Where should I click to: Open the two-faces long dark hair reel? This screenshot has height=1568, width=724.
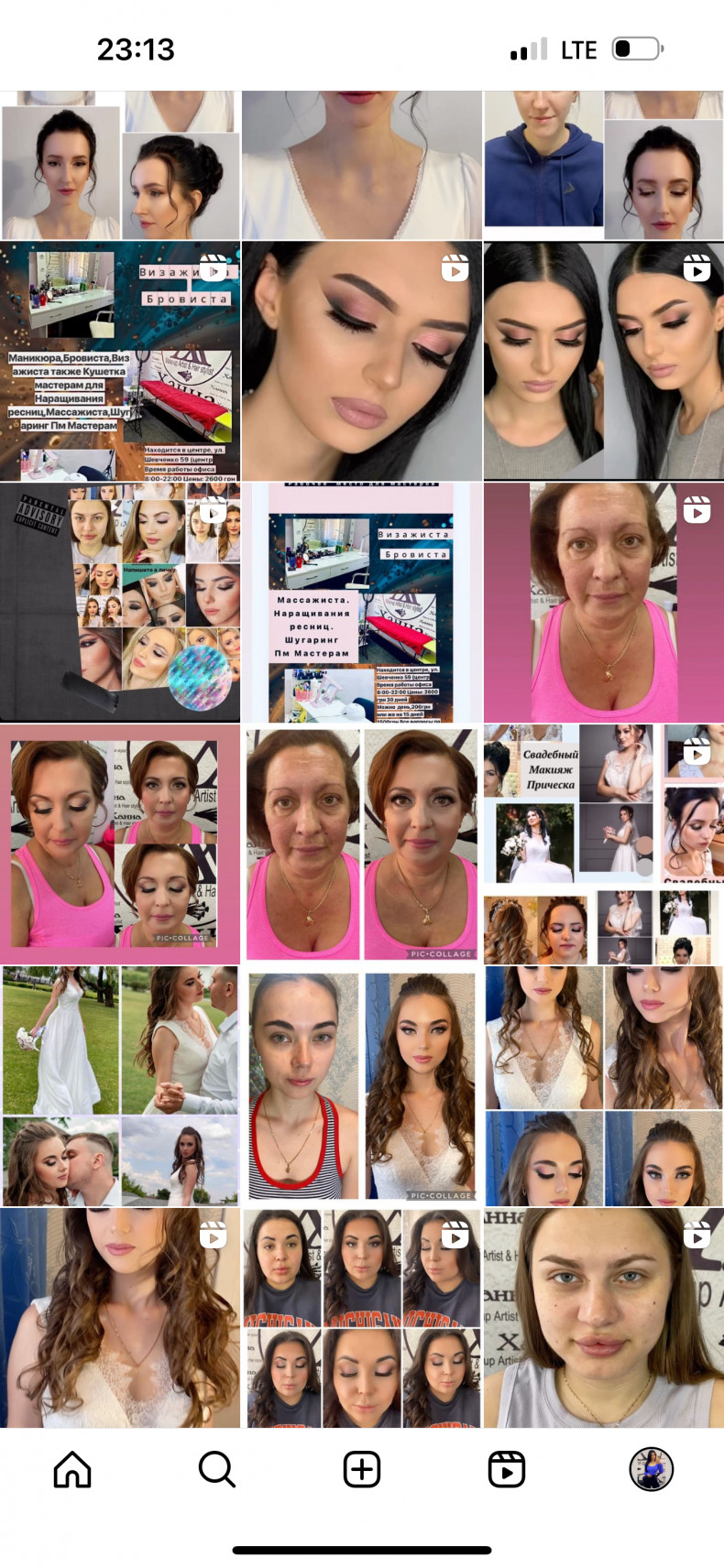click(603, 361)
